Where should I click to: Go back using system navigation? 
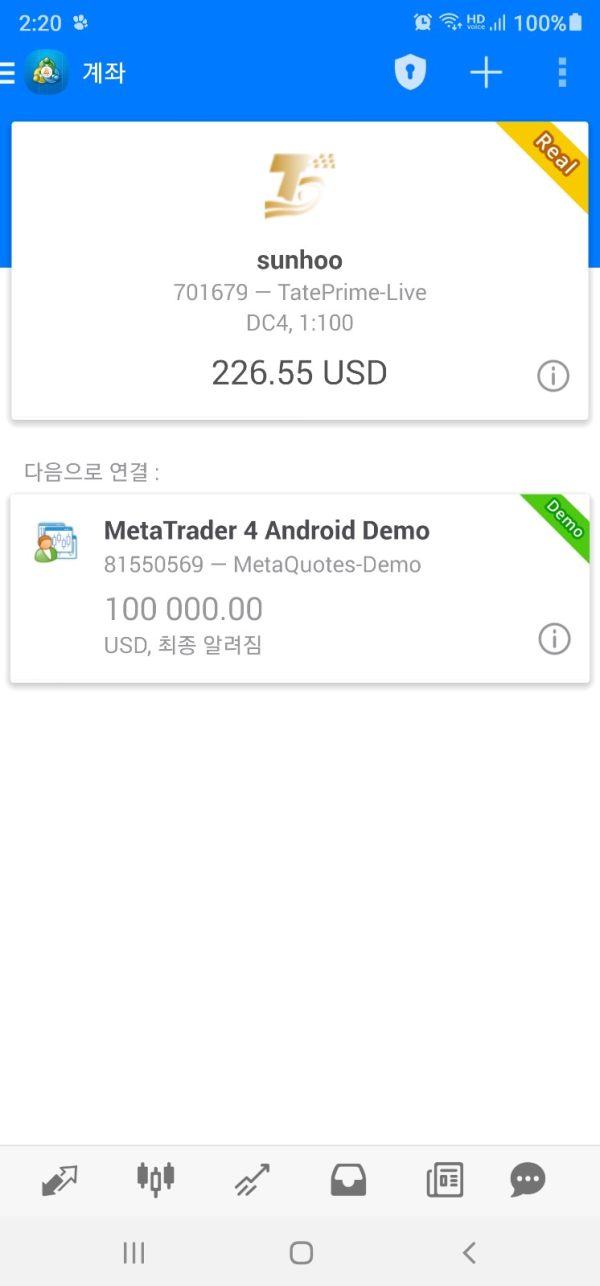[468, 1252]
